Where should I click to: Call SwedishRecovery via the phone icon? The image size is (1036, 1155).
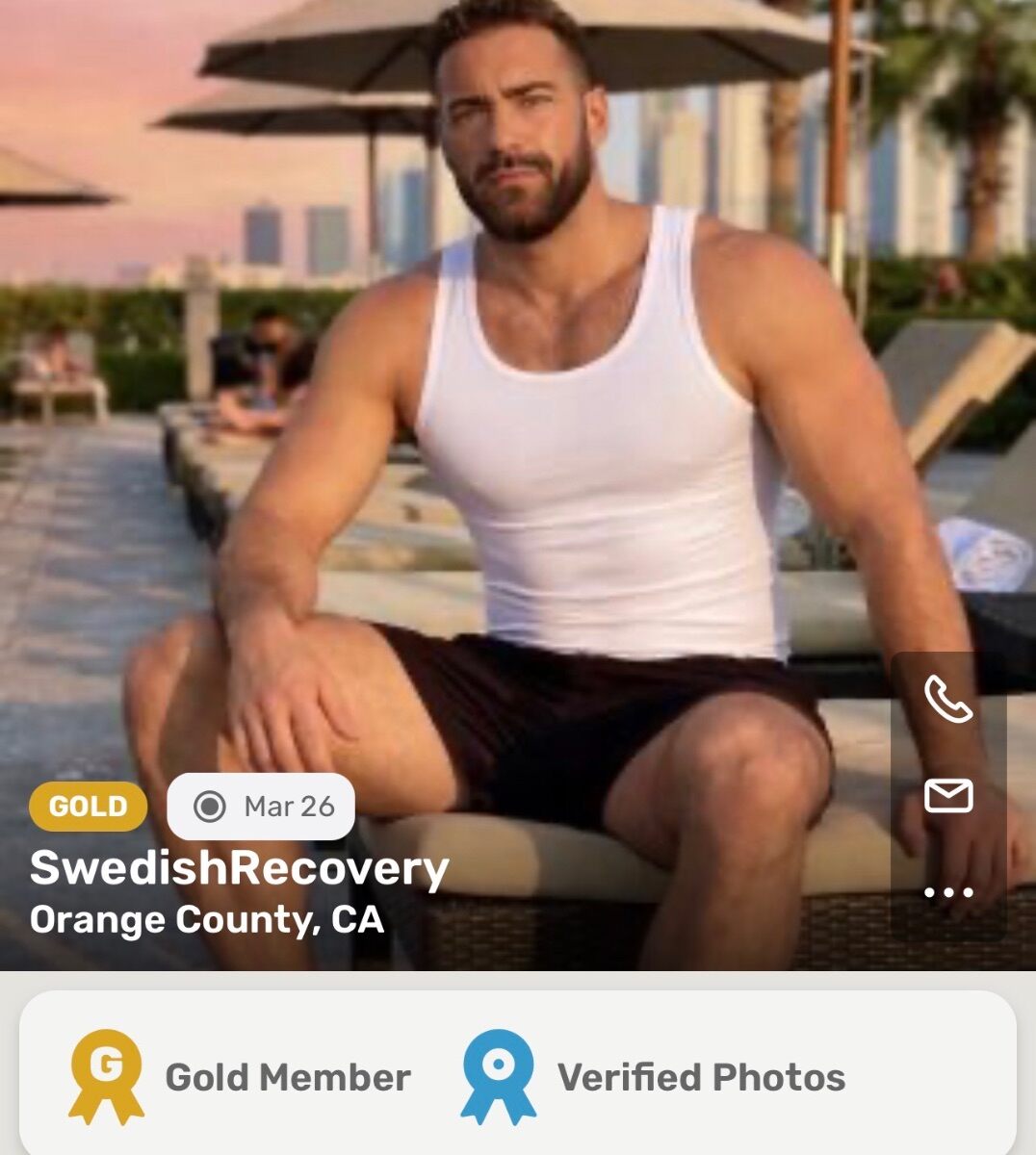(x=948, y=699)
